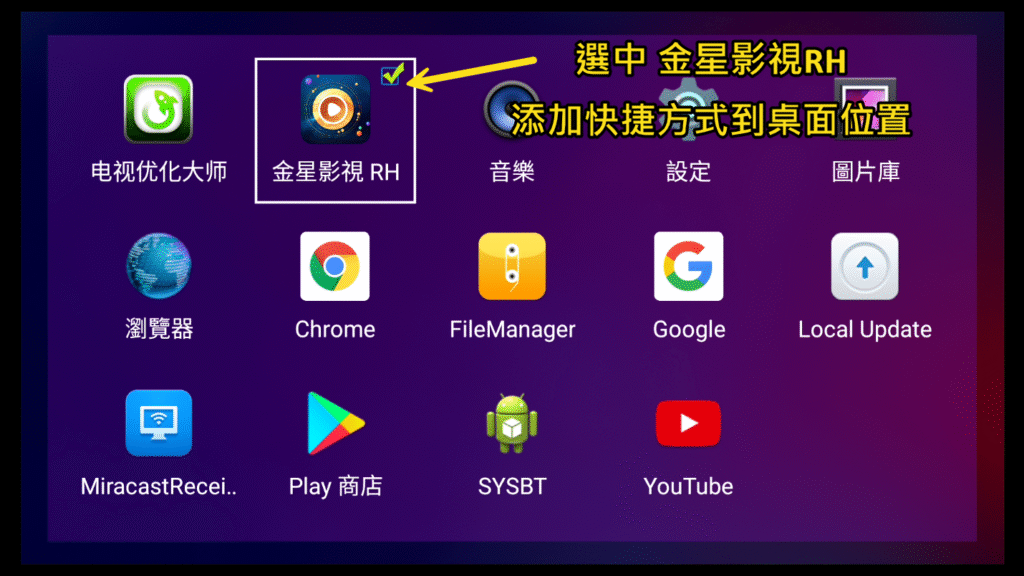Select the 电视优化大师 app
The width and height of the screenshot is (1024, 576).
pos(158,109)
